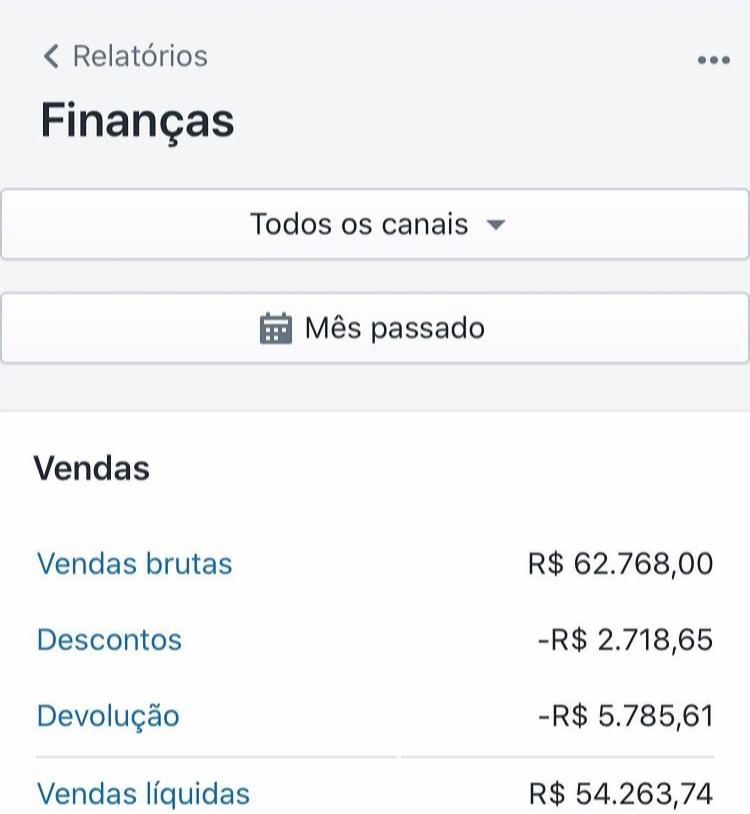Change the Mês passado date range
The image size is (750, 814).
pos(375,328)
